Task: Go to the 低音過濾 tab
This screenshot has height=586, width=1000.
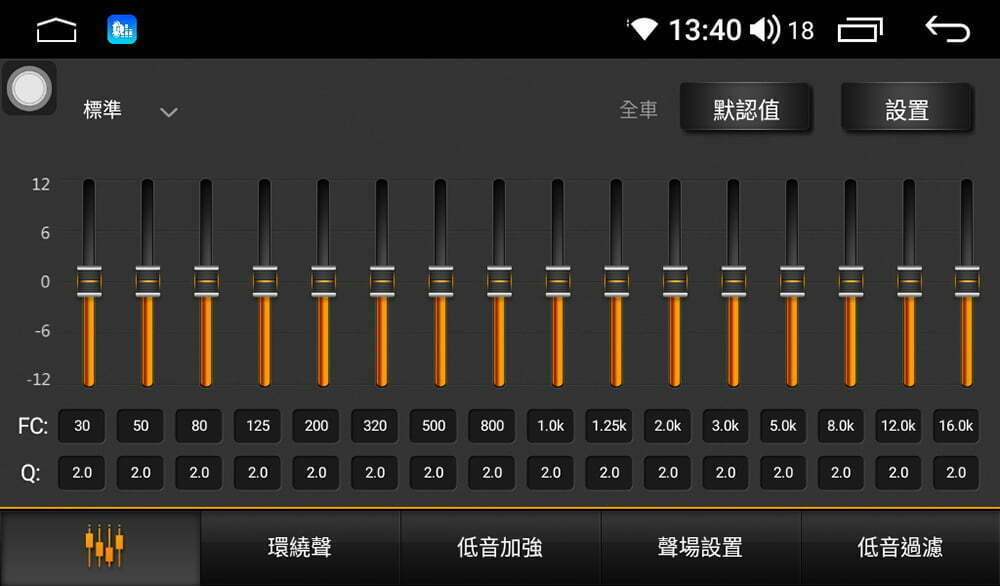Action: coord(900,548)
